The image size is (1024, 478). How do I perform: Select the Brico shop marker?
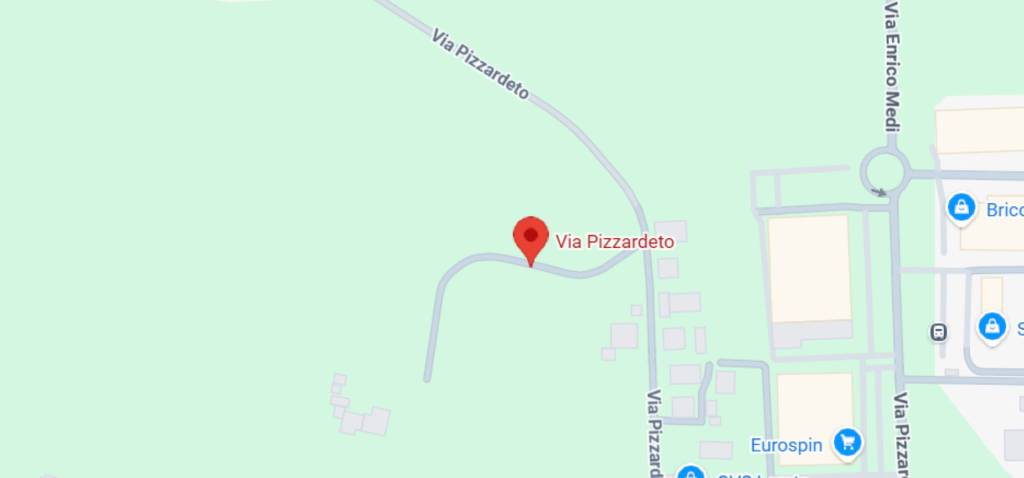point(961,208)
